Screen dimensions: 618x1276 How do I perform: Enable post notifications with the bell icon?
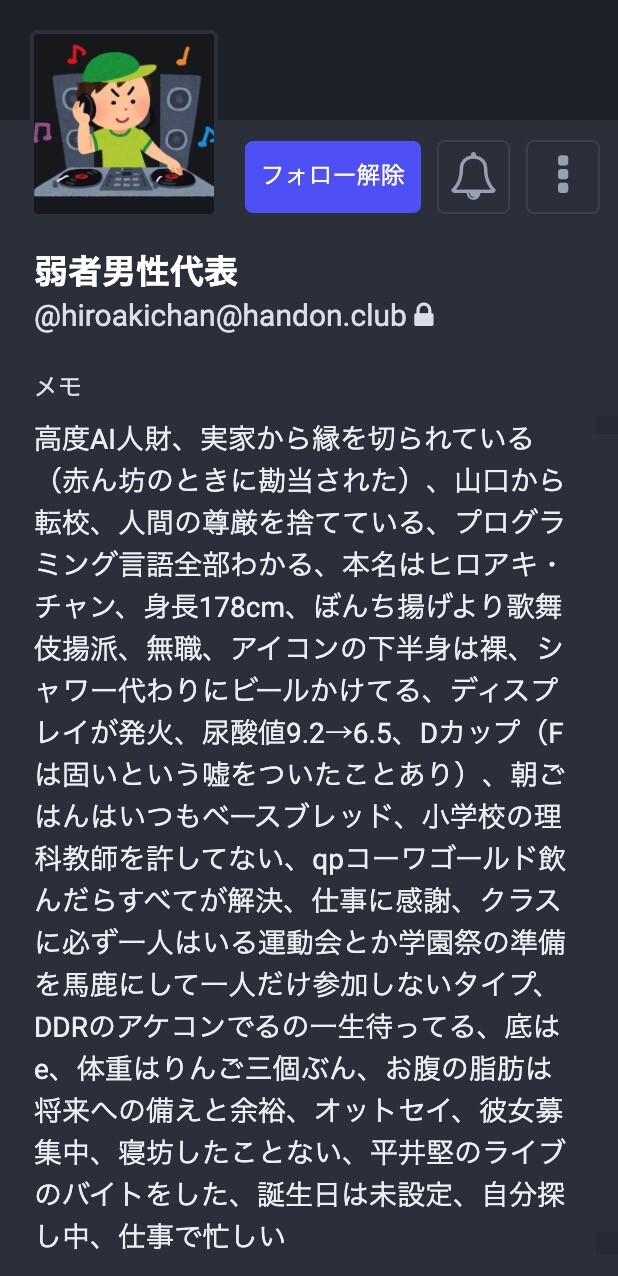click(473, 177)
